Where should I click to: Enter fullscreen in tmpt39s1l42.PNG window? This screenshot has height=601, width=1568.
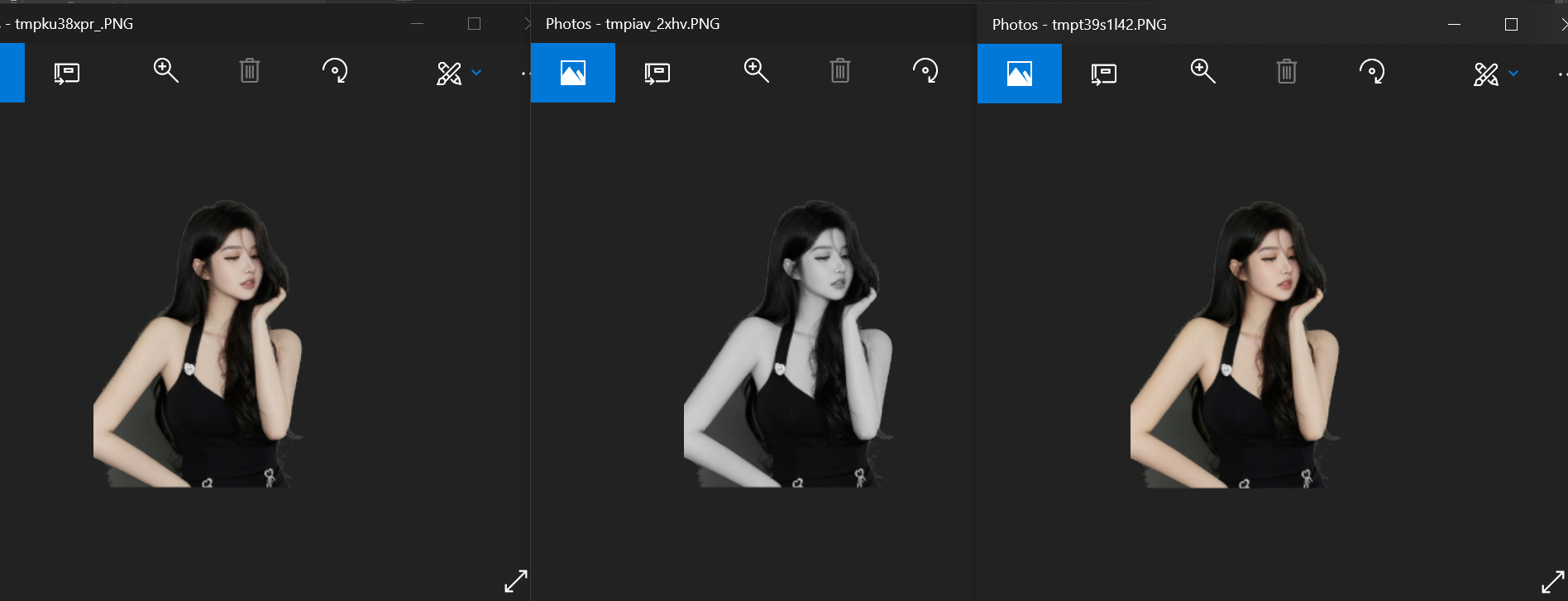[1552, 582]
